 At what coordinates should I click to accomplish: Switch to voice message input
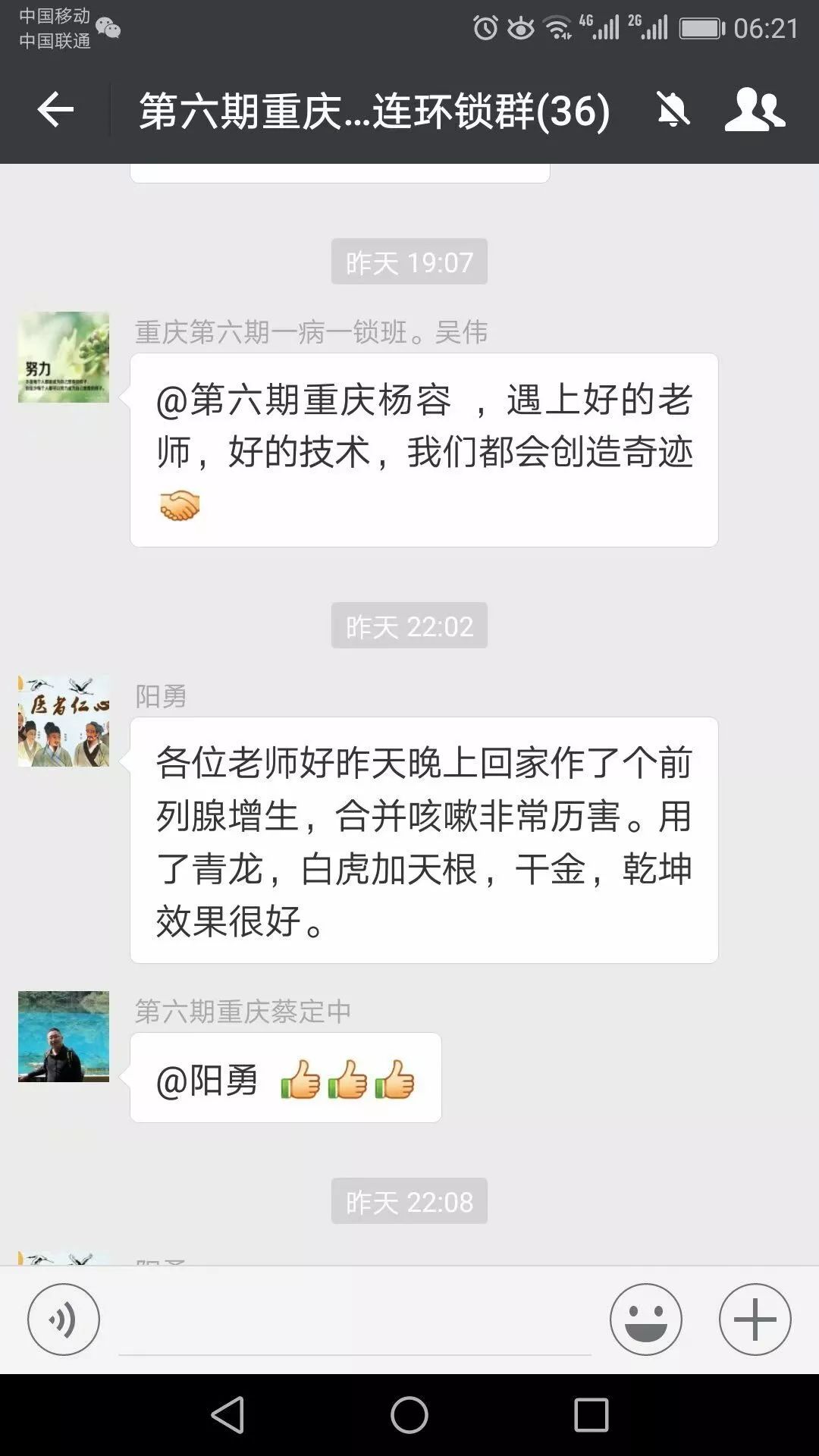coord(64,1319)
